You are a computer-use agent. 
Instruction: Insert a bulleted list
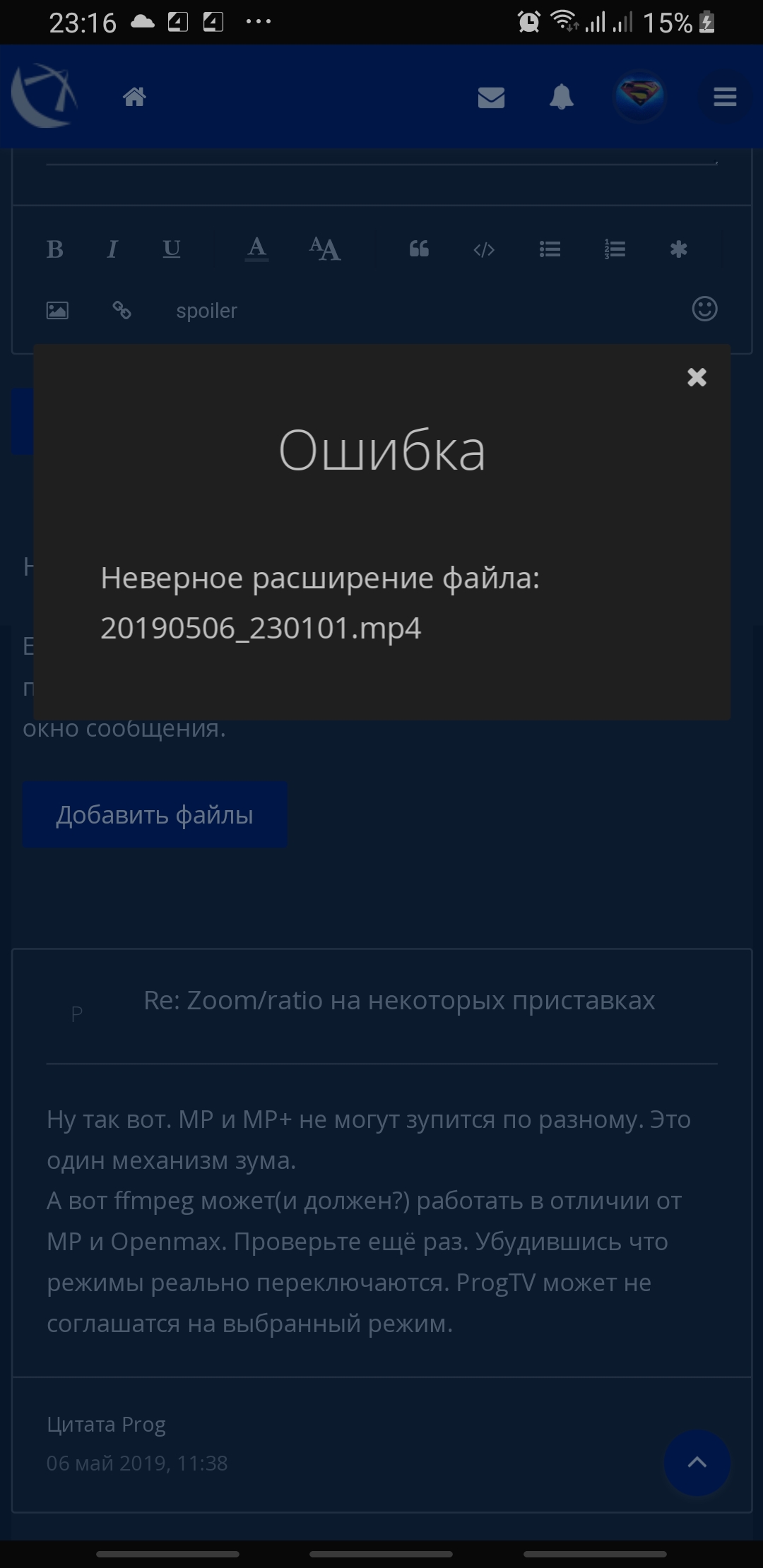(x=550, y=249)
